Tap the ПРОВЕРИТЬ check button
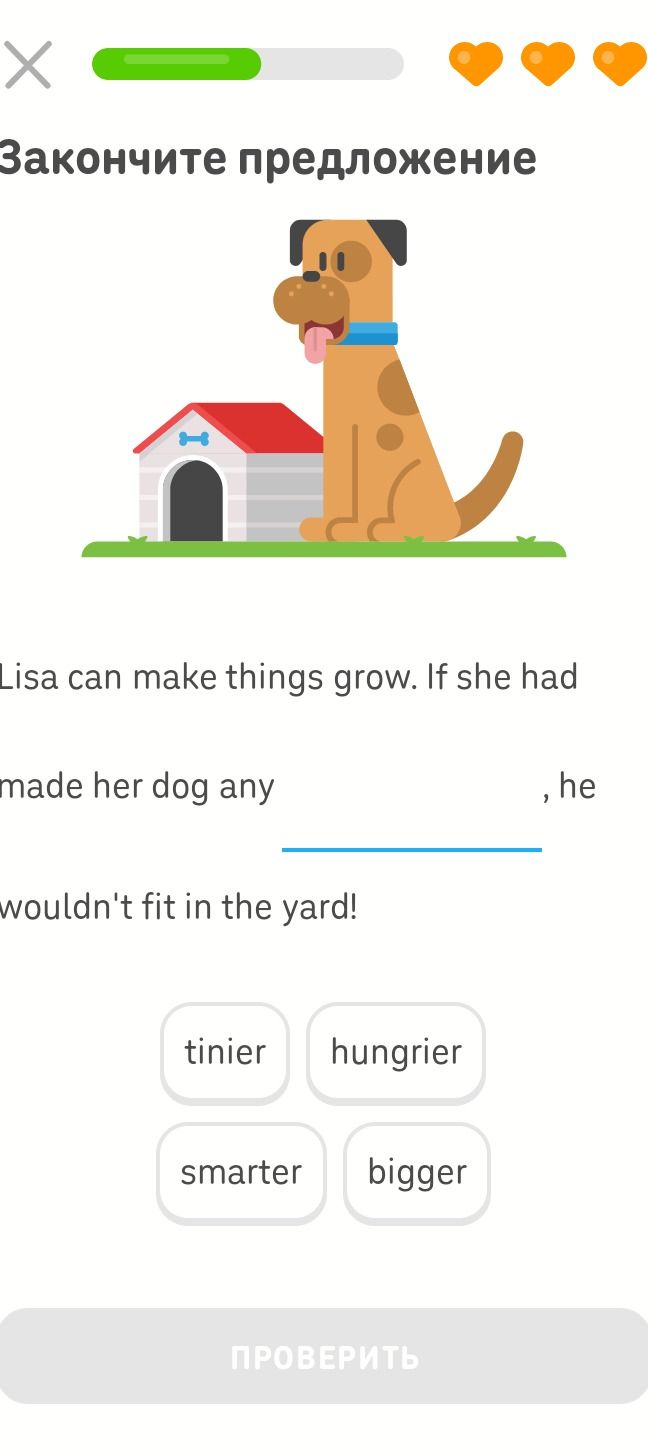The image size is (648, 1450). tap(324, 1357)
